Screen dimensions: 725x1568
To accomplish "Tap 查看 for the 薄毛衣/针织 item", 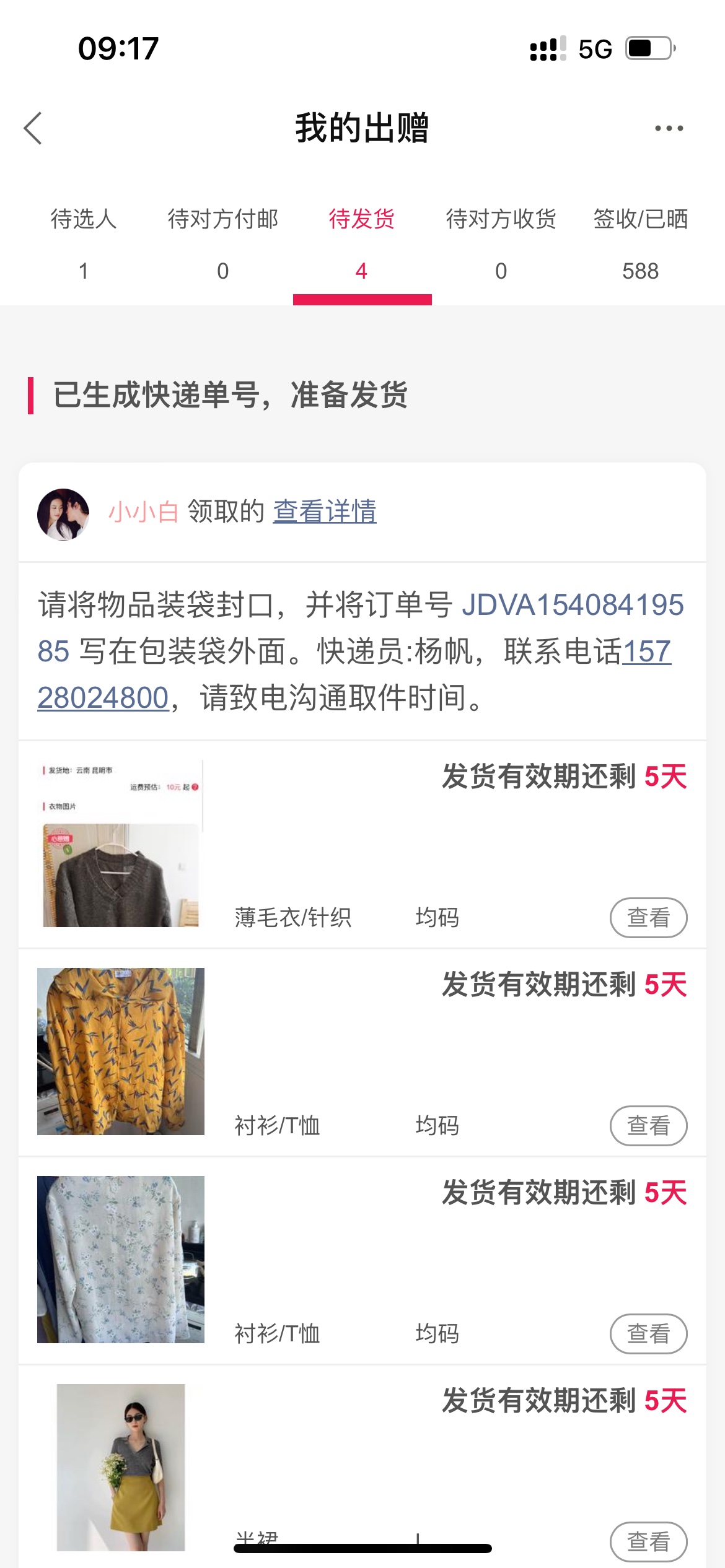I will 648,917.
